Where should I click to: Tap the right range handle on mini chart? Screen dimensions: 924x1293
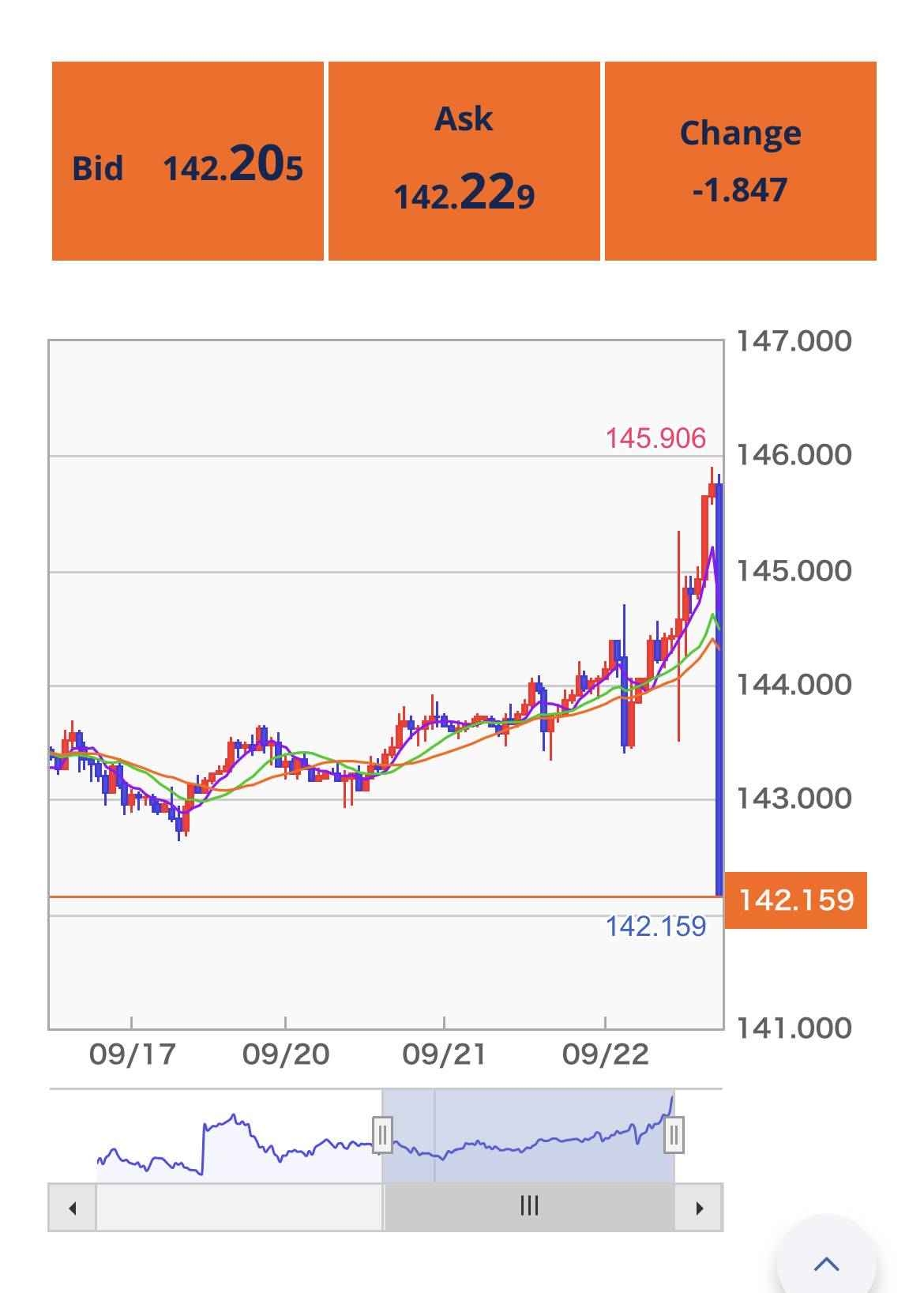click(674, 1136)
